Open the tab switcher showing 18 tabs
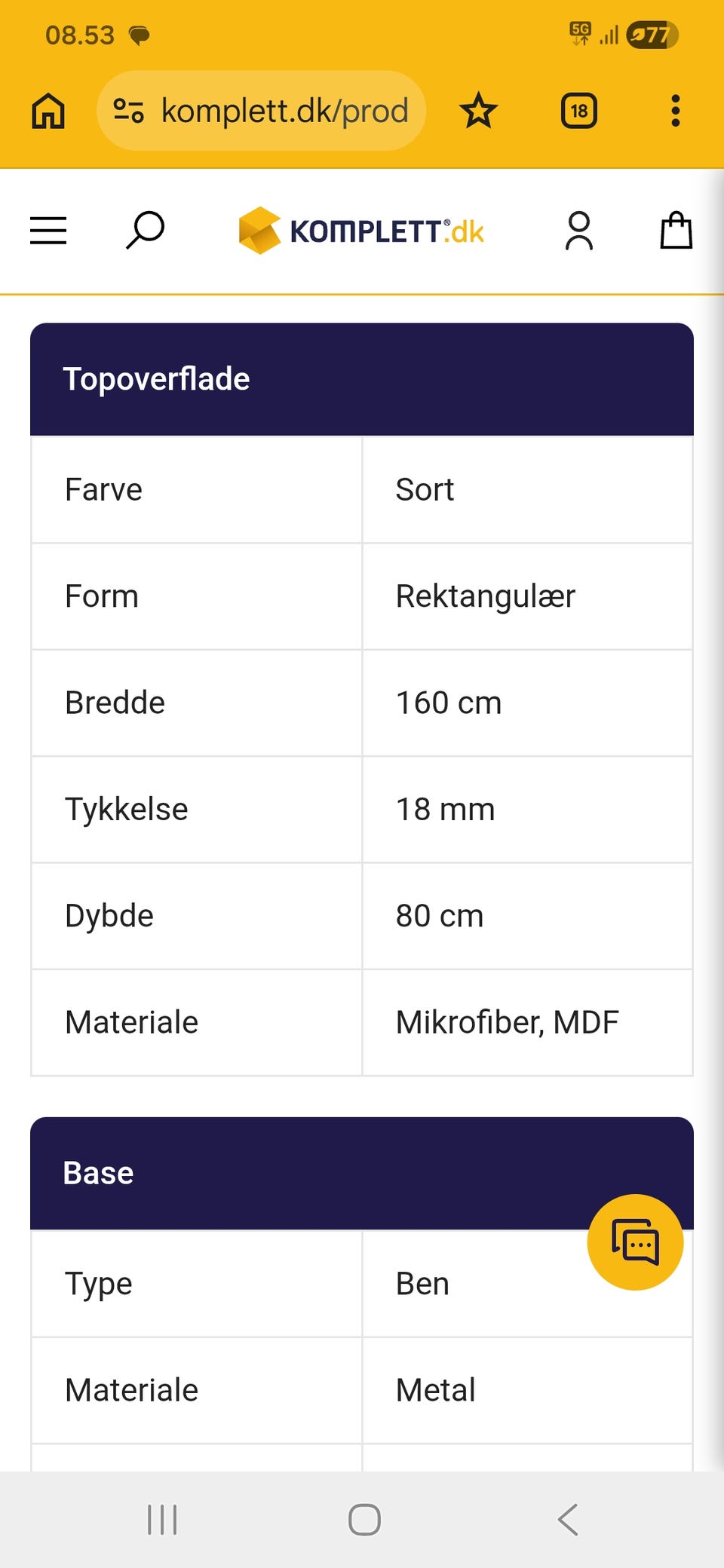This screenshot has height=1568, width=724. 579,110
